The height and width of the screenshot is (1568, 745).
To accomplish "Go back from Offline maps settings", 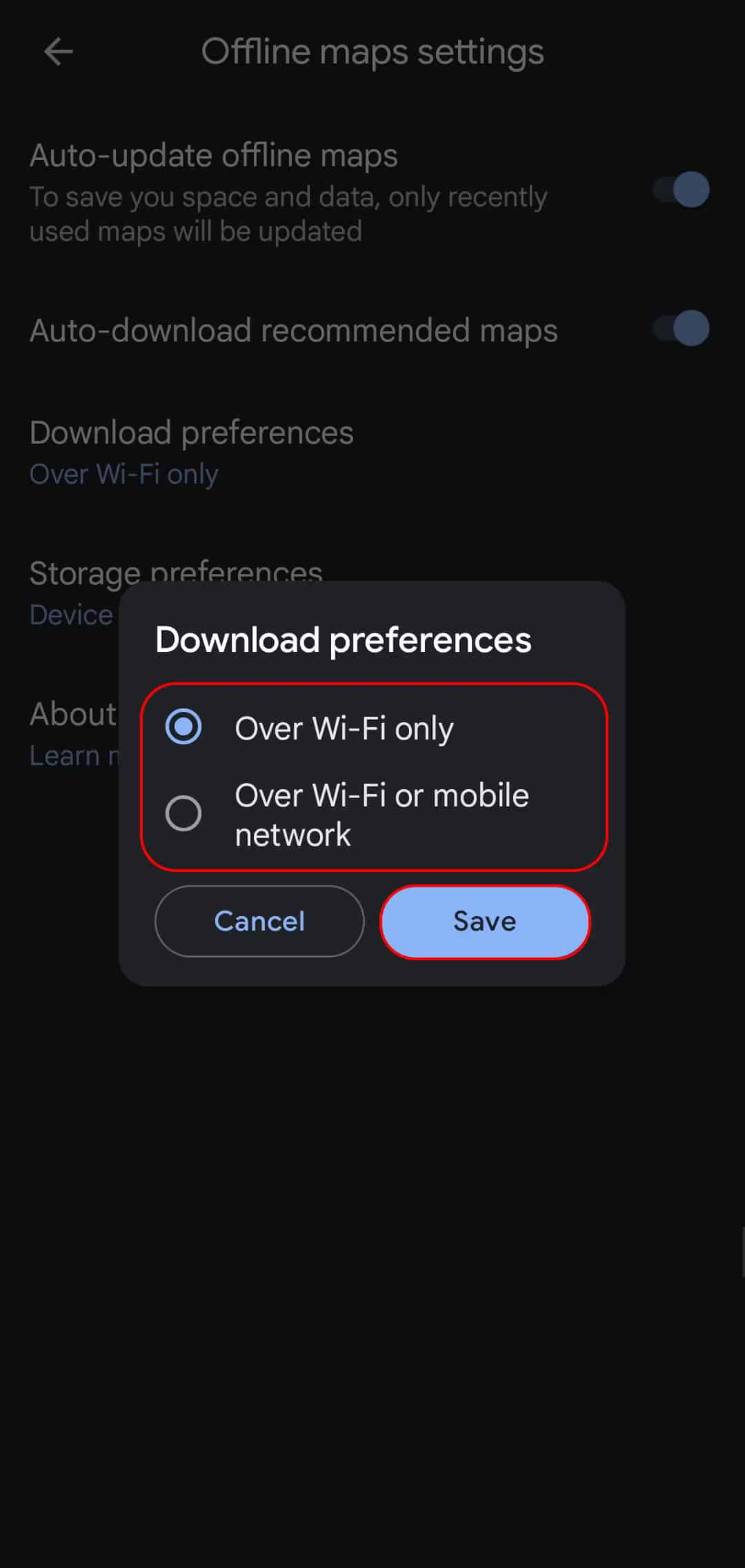I will pos(59,52).
